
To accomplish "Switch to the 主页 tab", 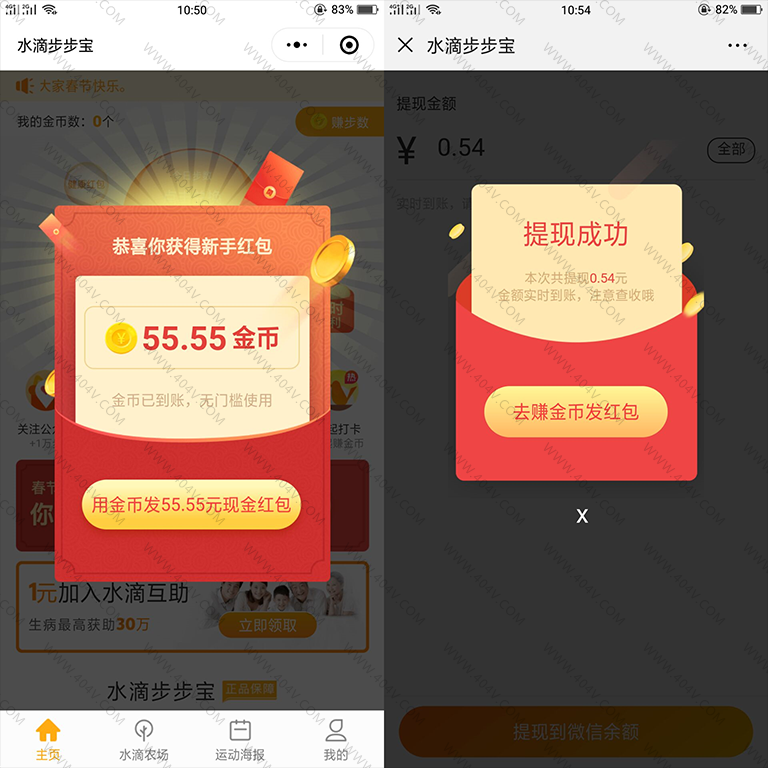I will point(48,739).
